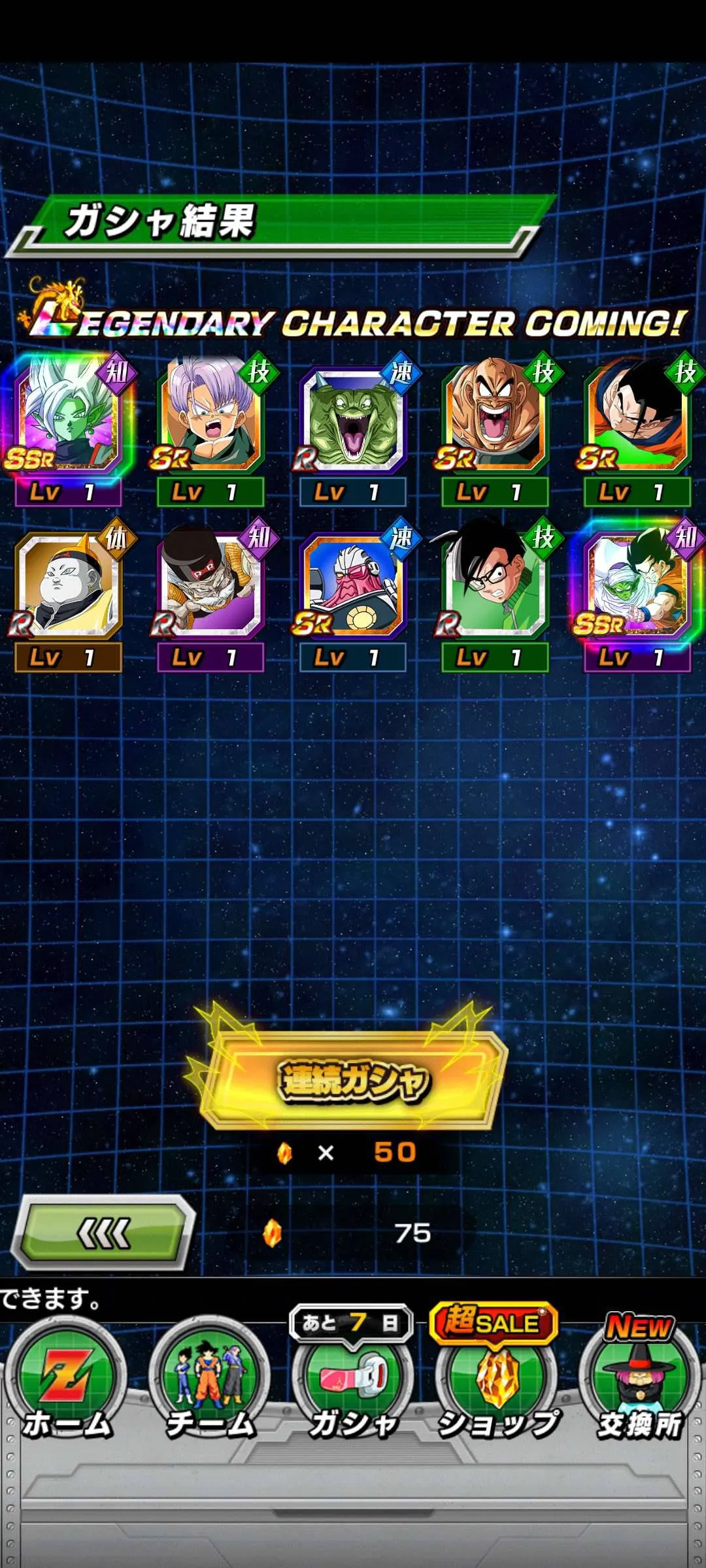
Task: View the R Android 19 character card
Action: tap(69, 585)
